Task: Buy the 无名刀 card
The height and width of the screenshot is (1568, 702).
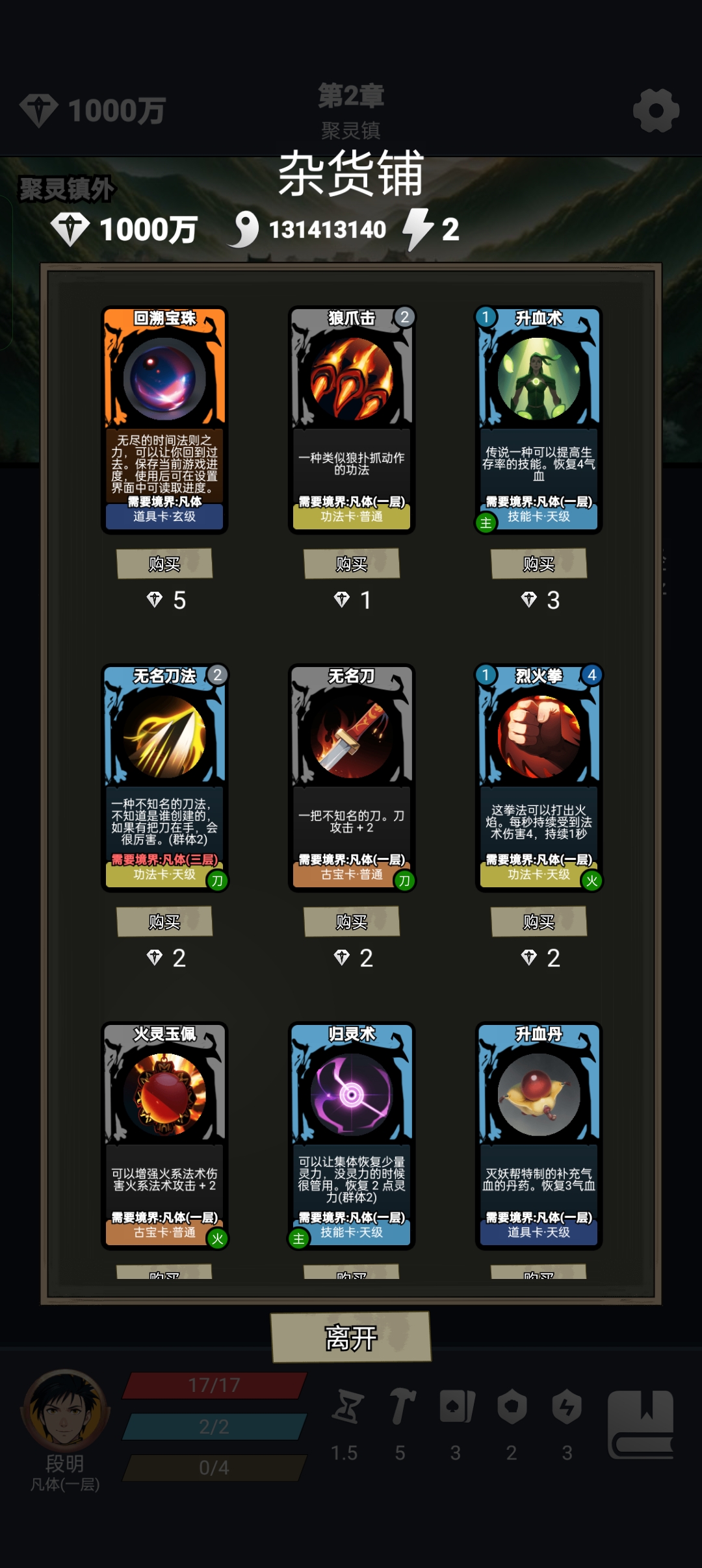Action: 352,922
